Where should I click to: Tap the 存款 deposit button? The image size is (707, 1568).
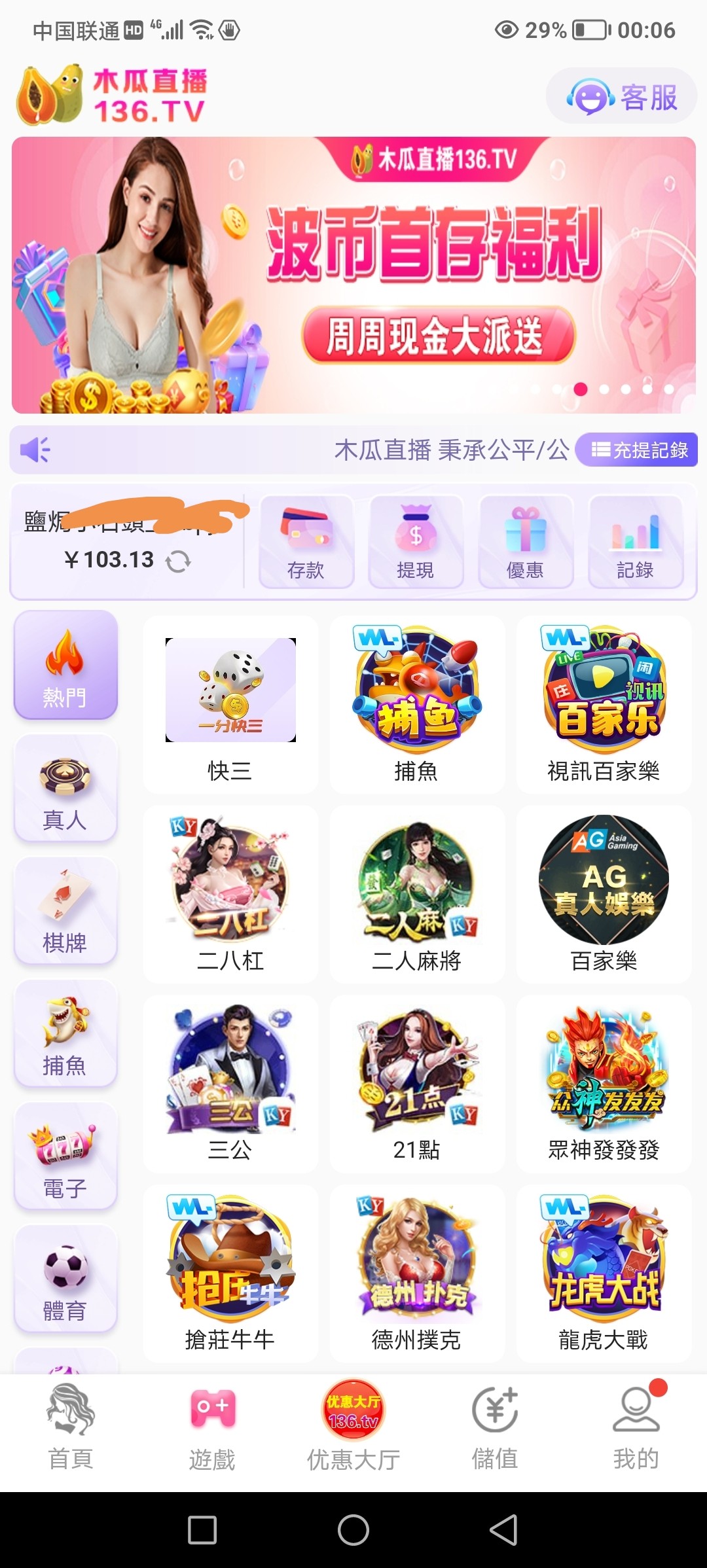click(x=306, y=543)
